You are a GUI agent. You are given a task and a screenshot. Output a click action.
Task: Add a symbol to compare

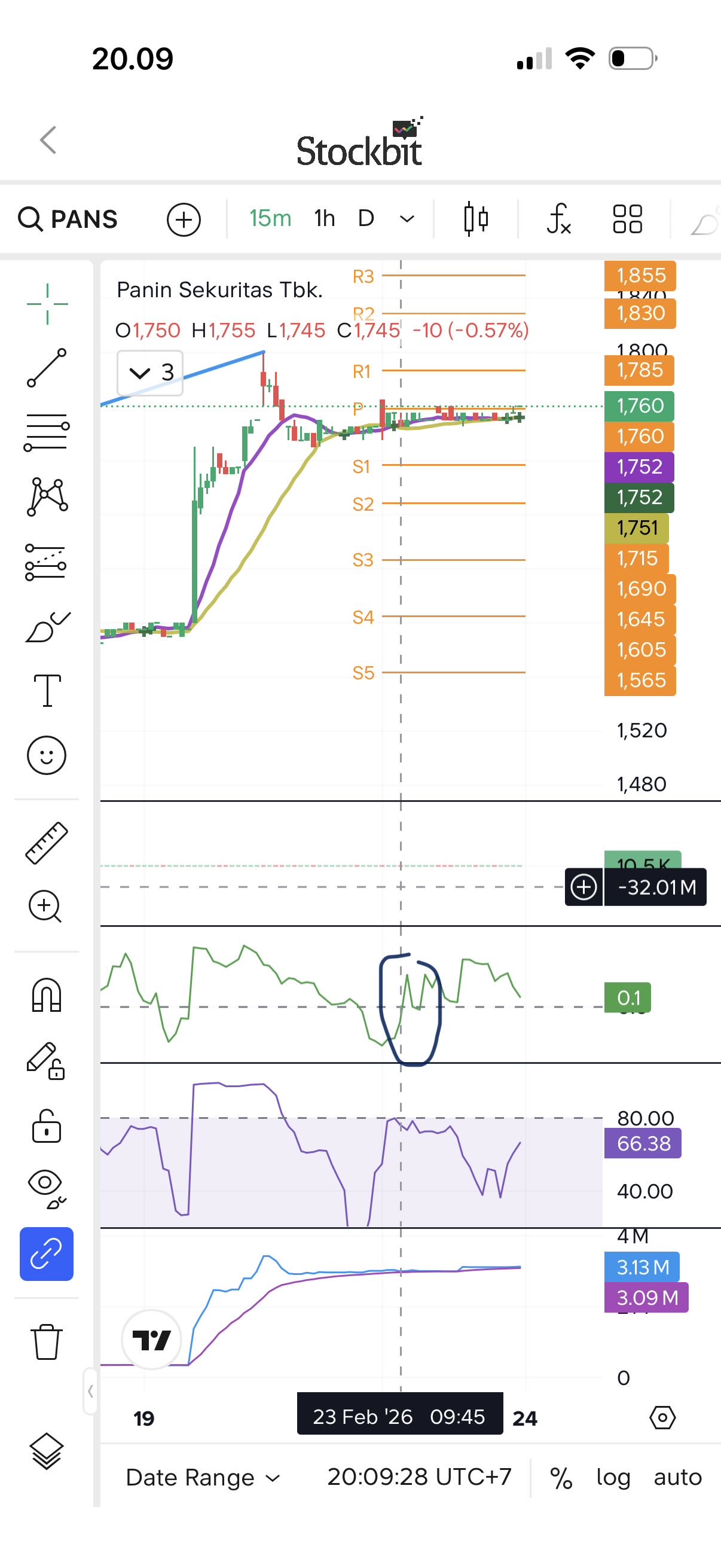[184, 219]
